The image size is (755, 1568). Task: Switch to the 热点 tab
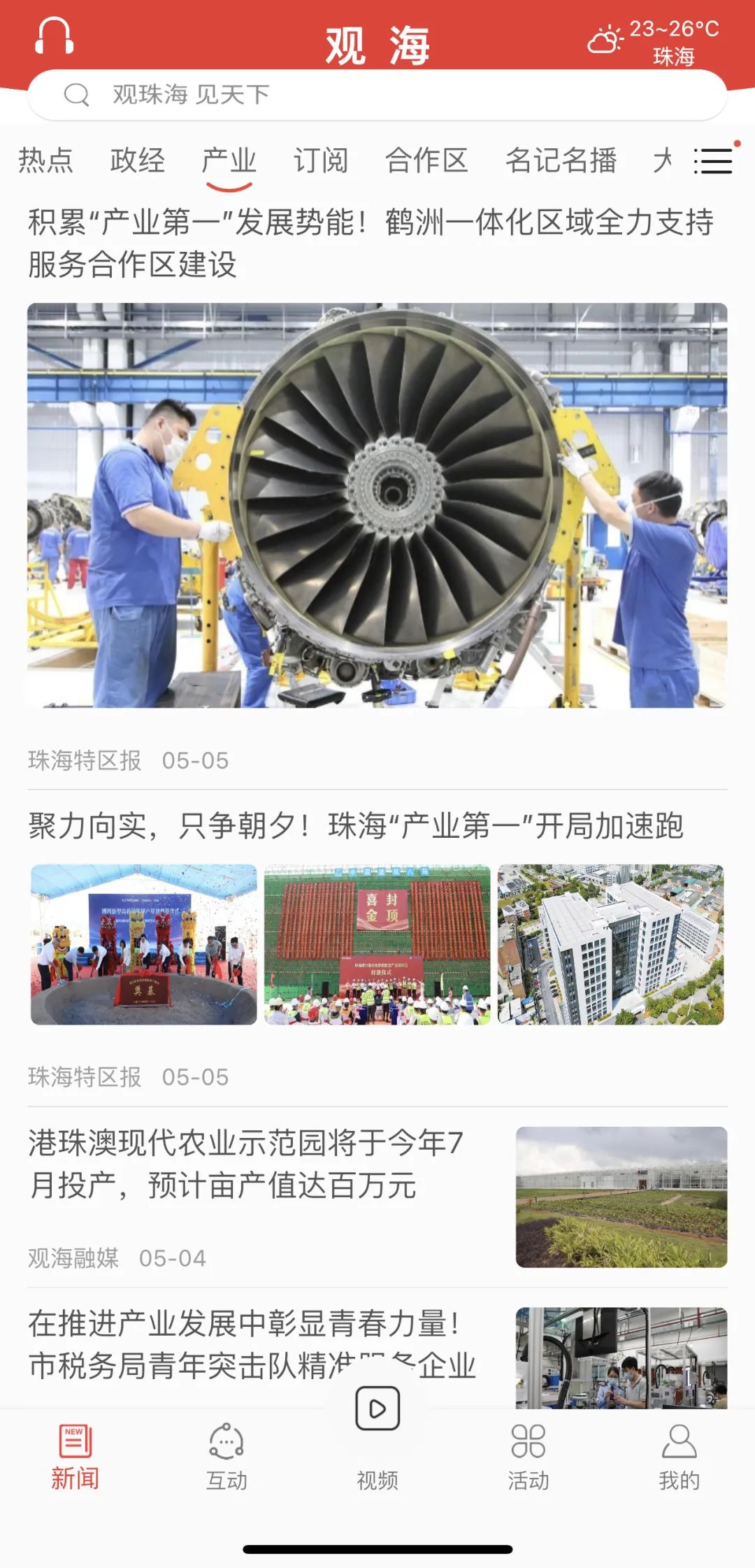pyautogui.click(x=45, y=161)
